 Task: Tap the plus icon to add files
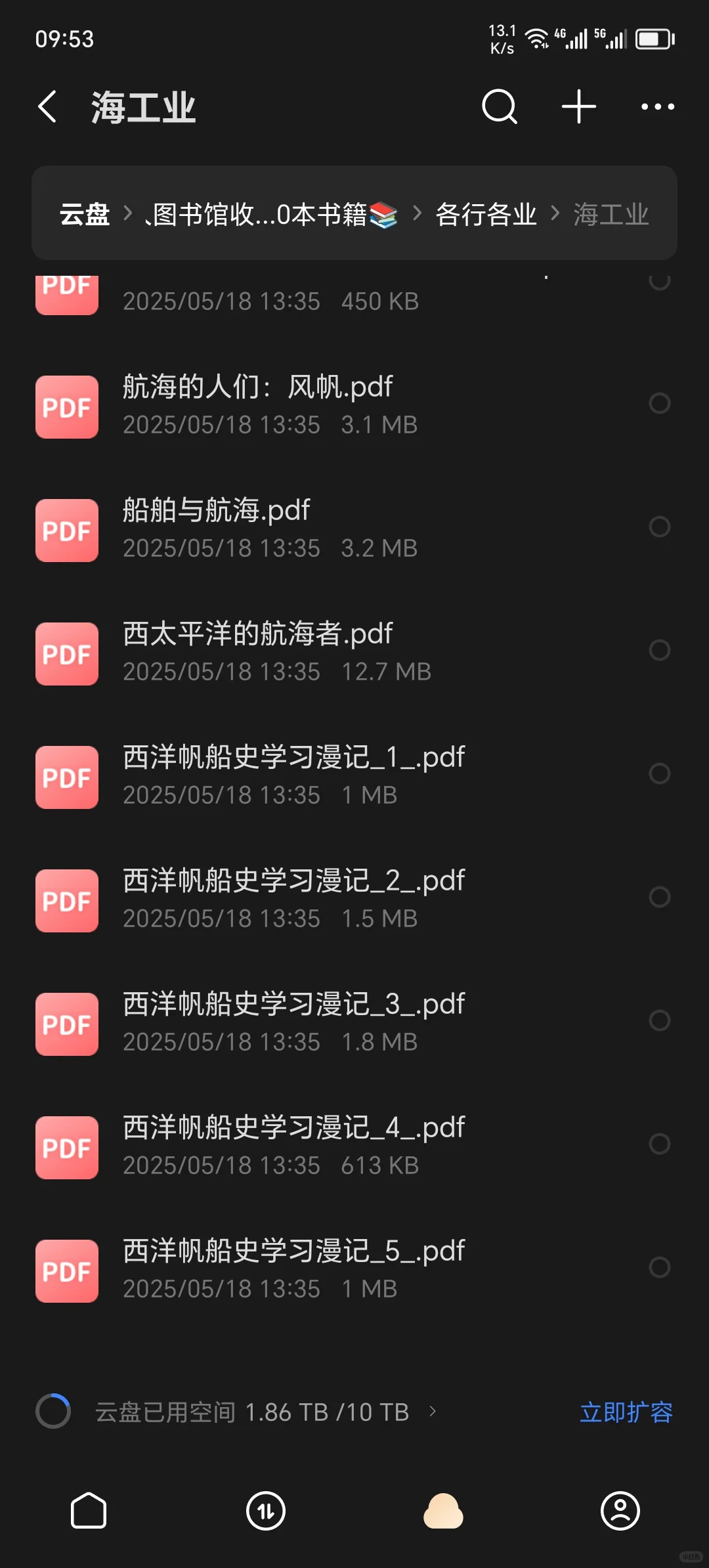pos(579,106)
